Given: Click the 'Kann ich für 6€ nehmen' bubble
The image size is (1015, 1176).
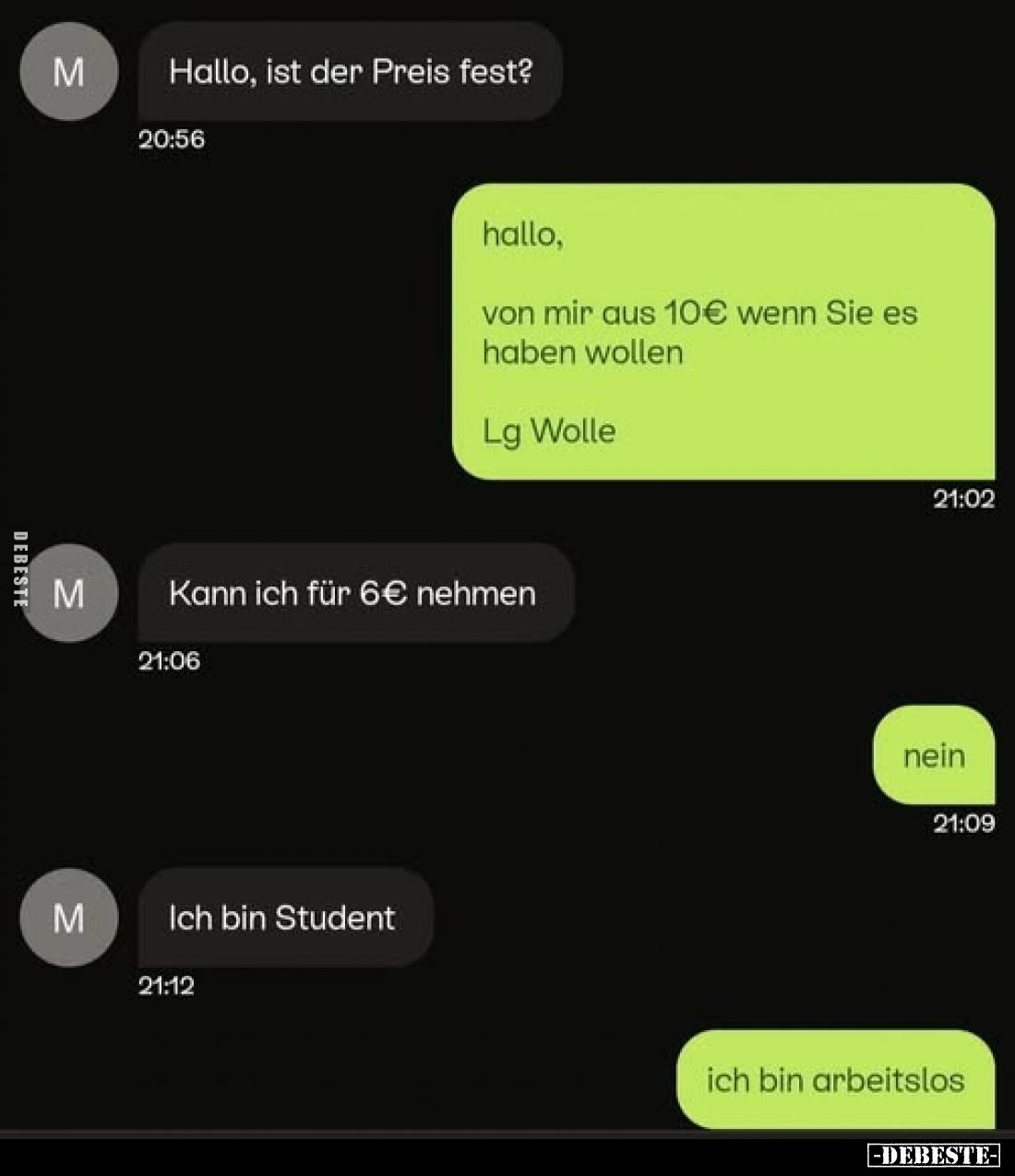Looking at the screenshot, I should [353, 593].
